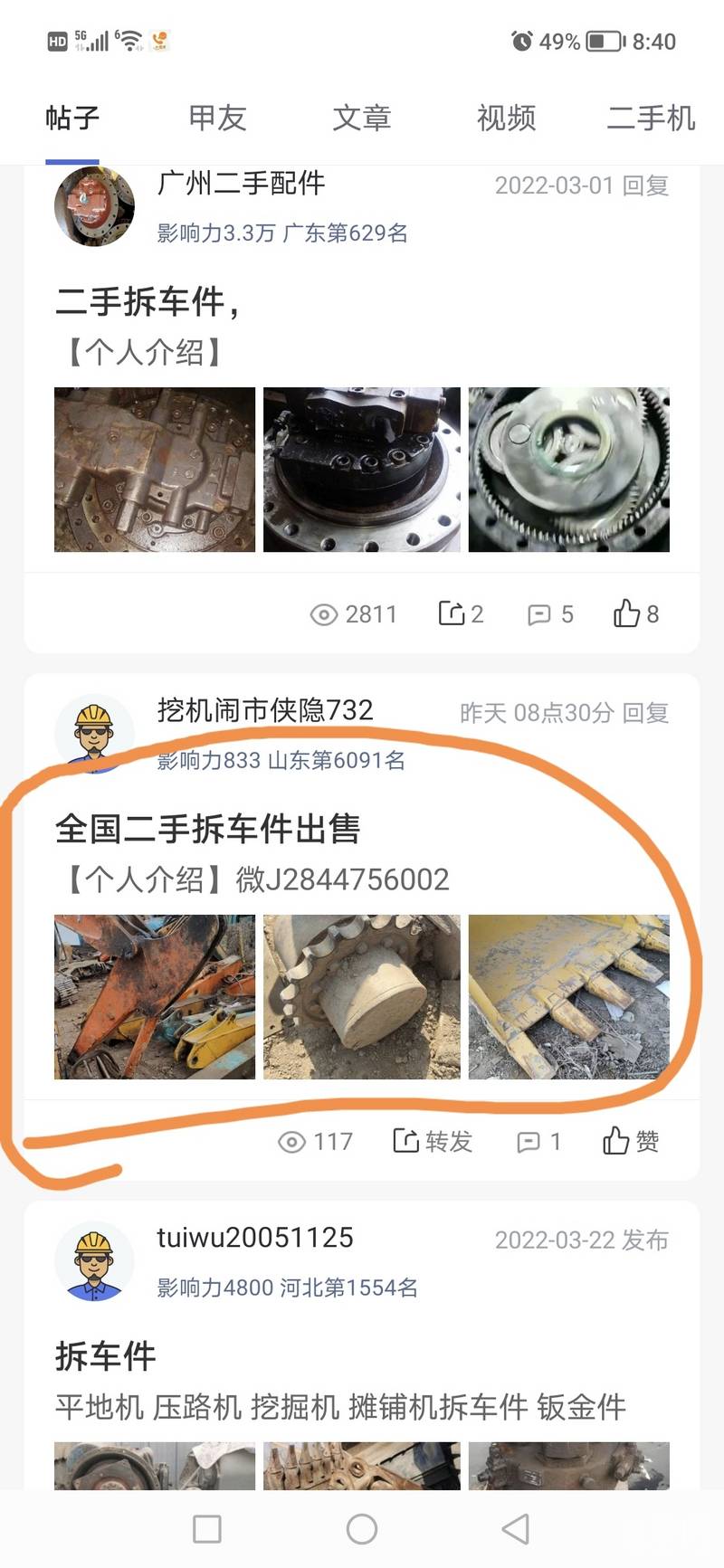Viewport: 724px width, 1568px height.
Task: Open the 全国二手拆车件出售 post
Action: tap(208, 829)
